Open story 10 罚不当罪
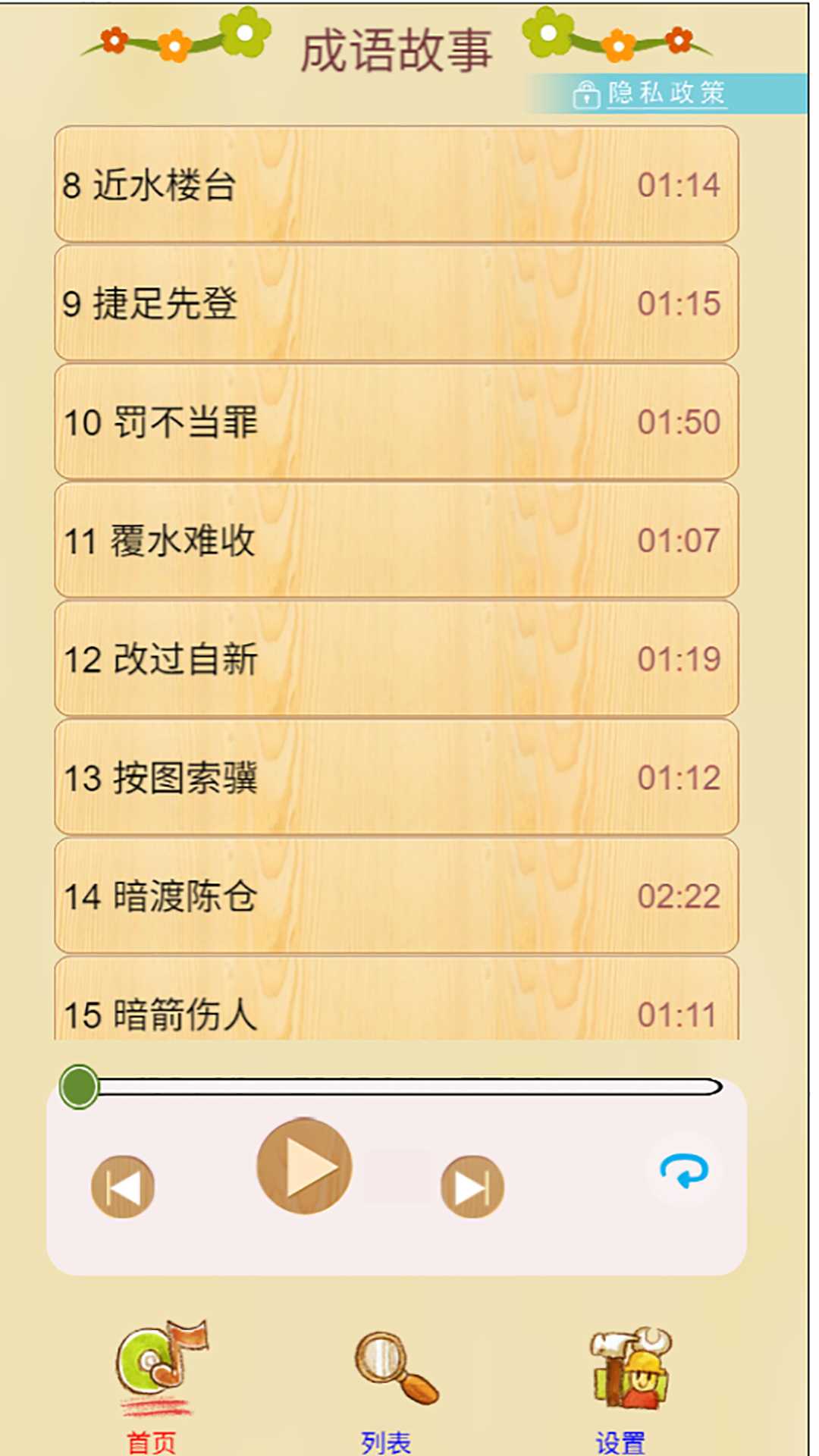 coord(394,423)
